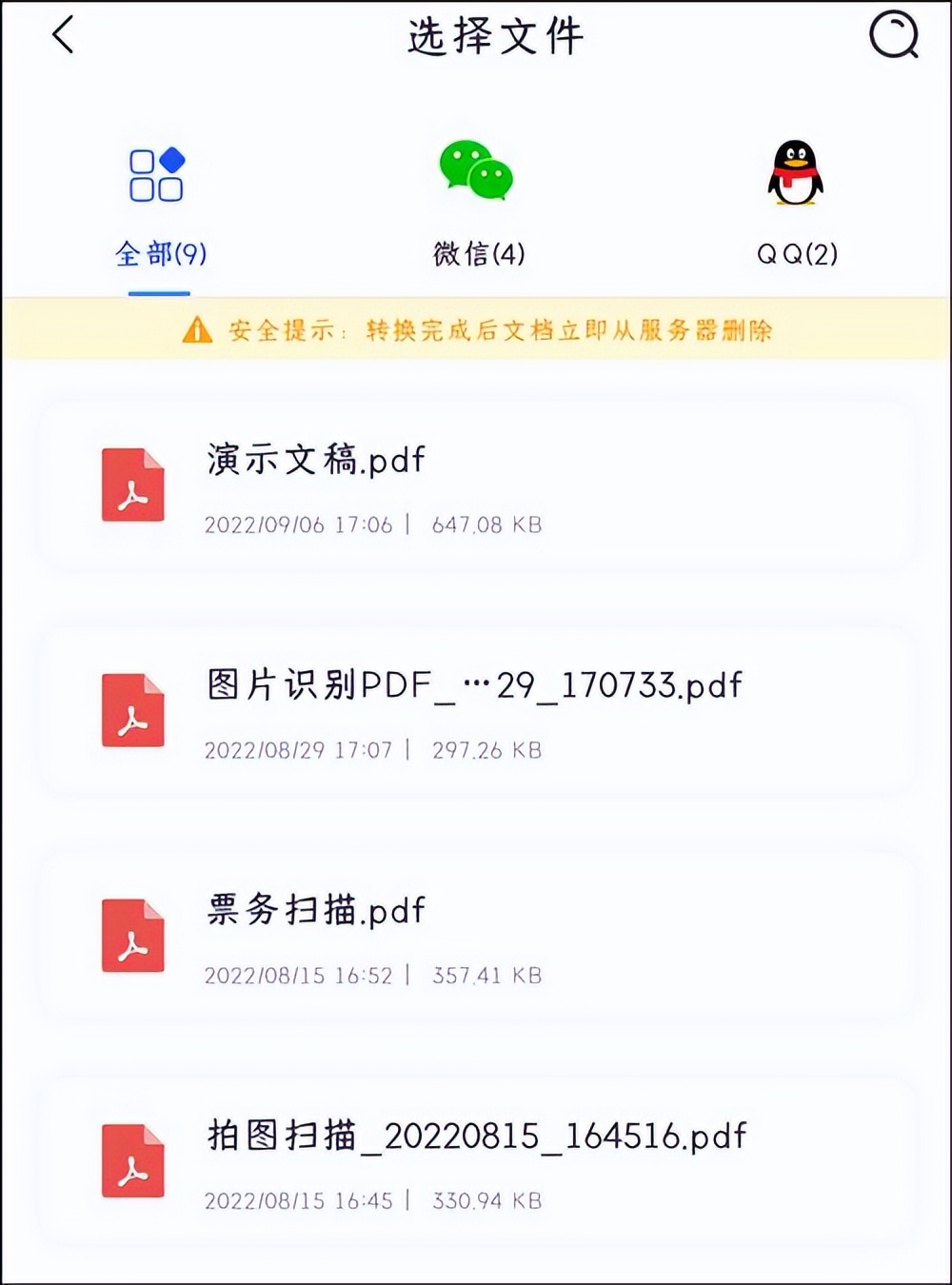Choose the file 票务扫描.pdf
Image resolution: width=952 pixels, height=1285 pixels.
(x=476, y=939)
